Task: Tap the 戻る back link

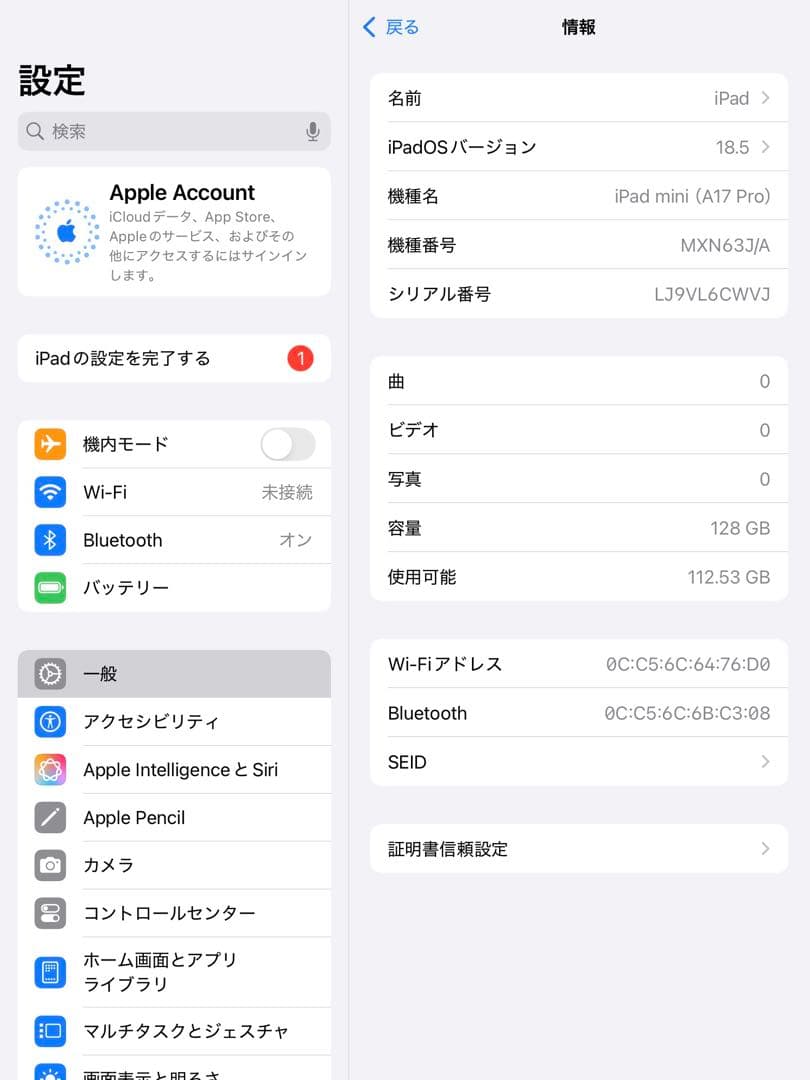Action: 390,27
